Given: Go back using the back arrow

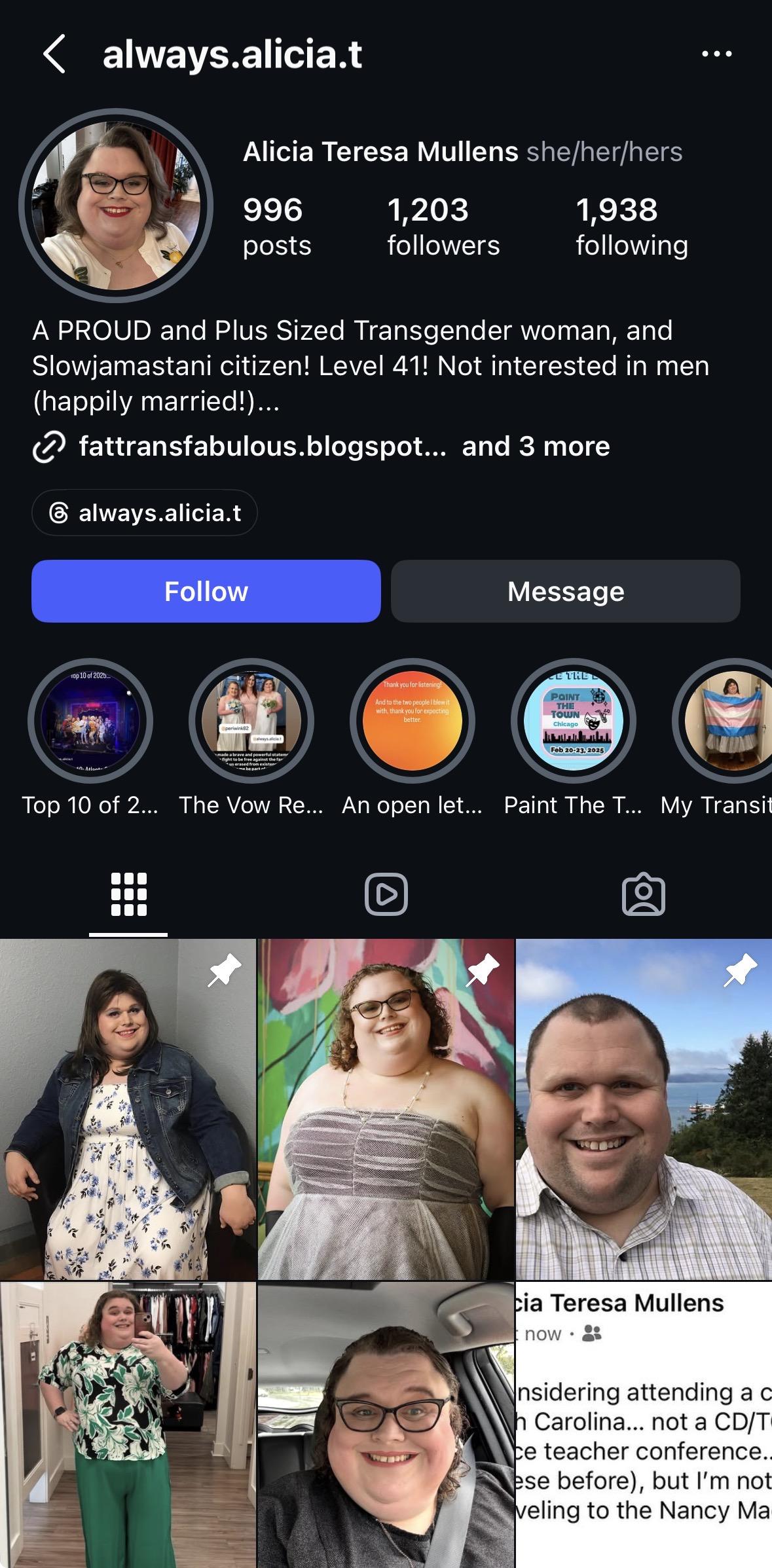Looking at the screenshot, I should (54, 54).
